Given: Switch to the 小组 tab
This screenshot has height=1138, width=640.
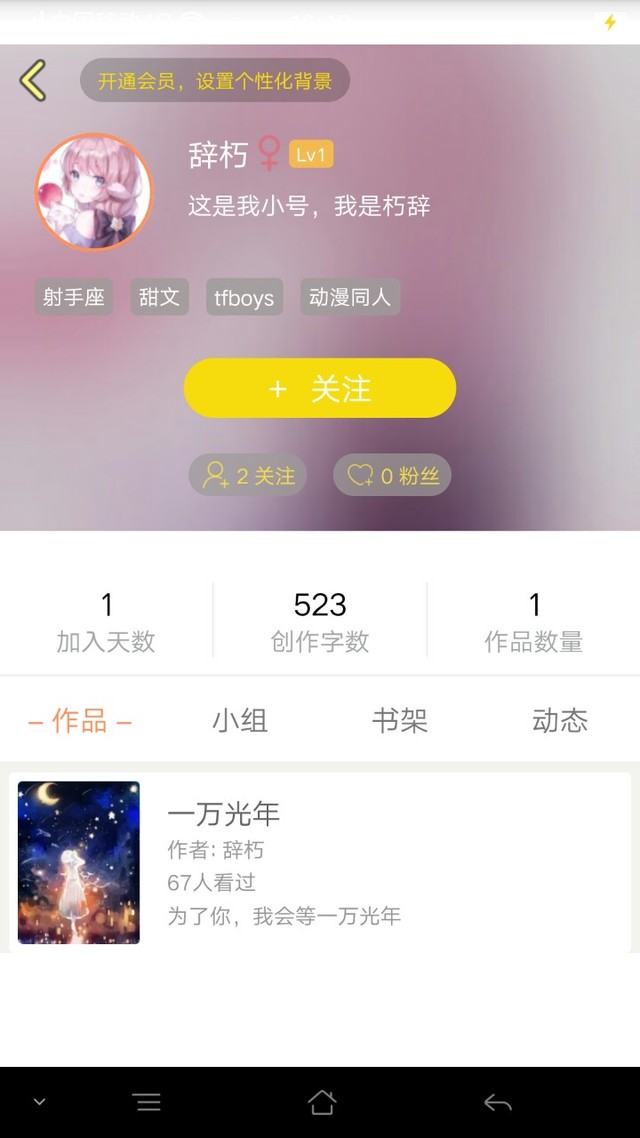Looking at the screenshot, I should 240,720.
